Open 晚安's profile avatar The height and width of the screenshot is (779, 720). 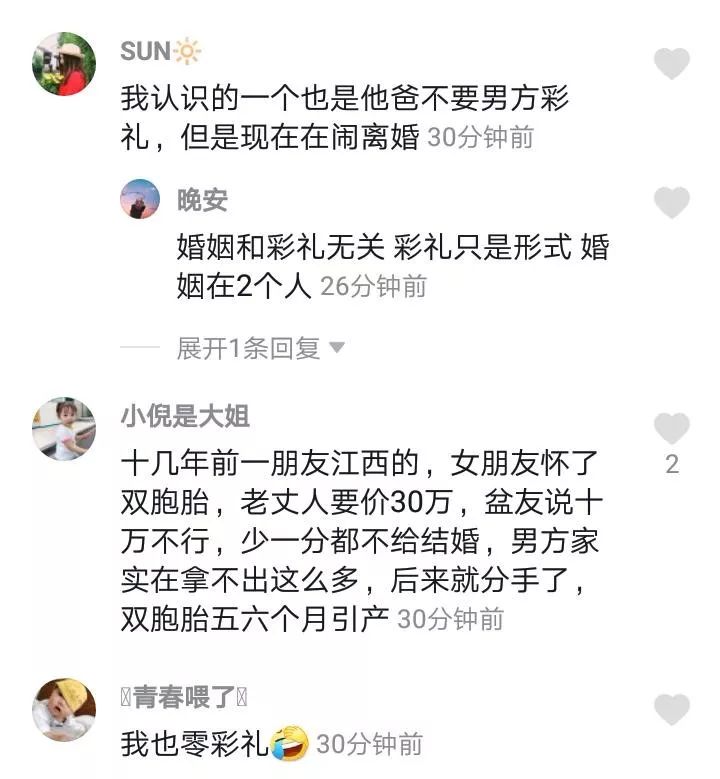click(140, 199)
